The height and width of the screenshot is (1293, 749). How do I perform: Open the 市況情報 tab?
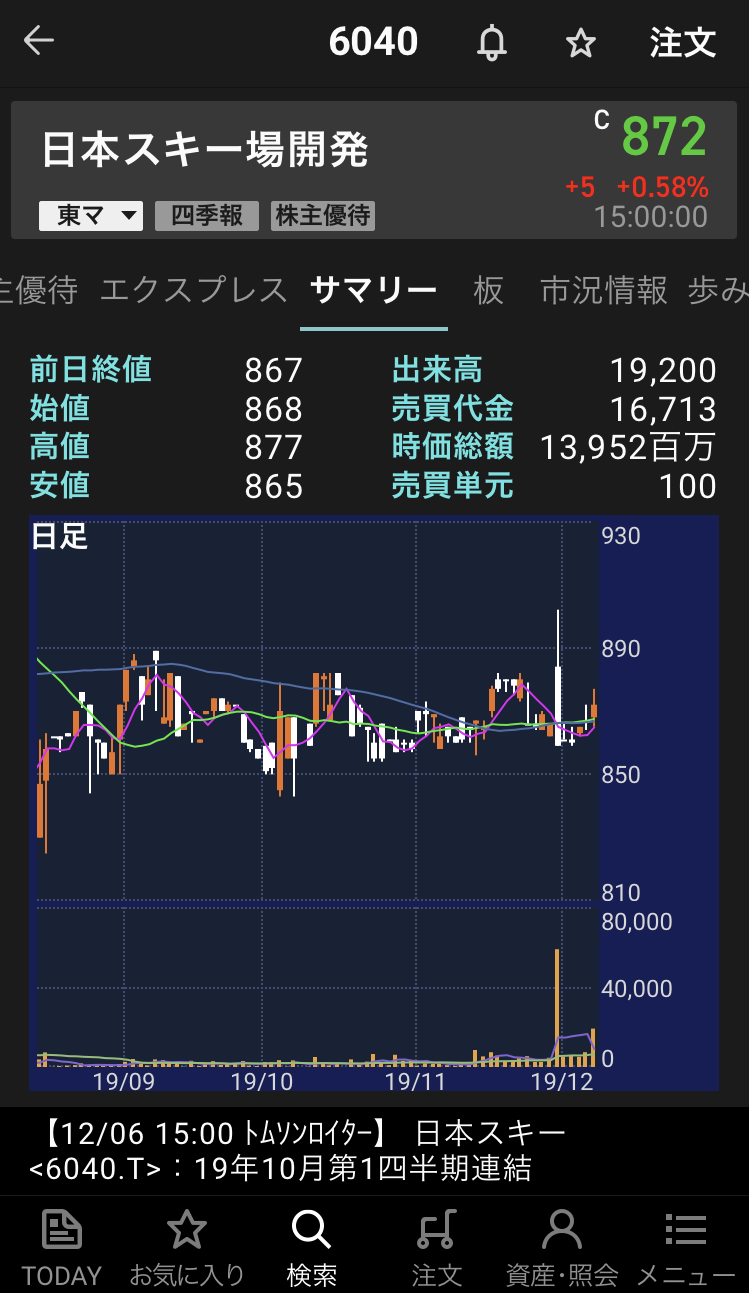point(603,291)
